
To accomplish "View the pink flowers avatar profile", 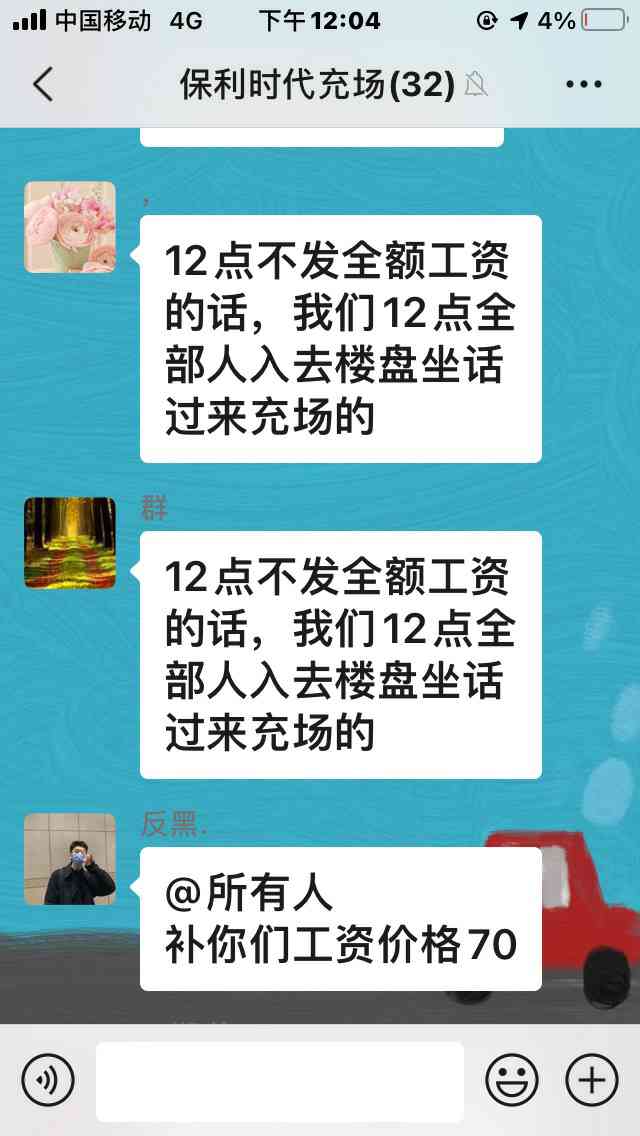I will [70, 227].
